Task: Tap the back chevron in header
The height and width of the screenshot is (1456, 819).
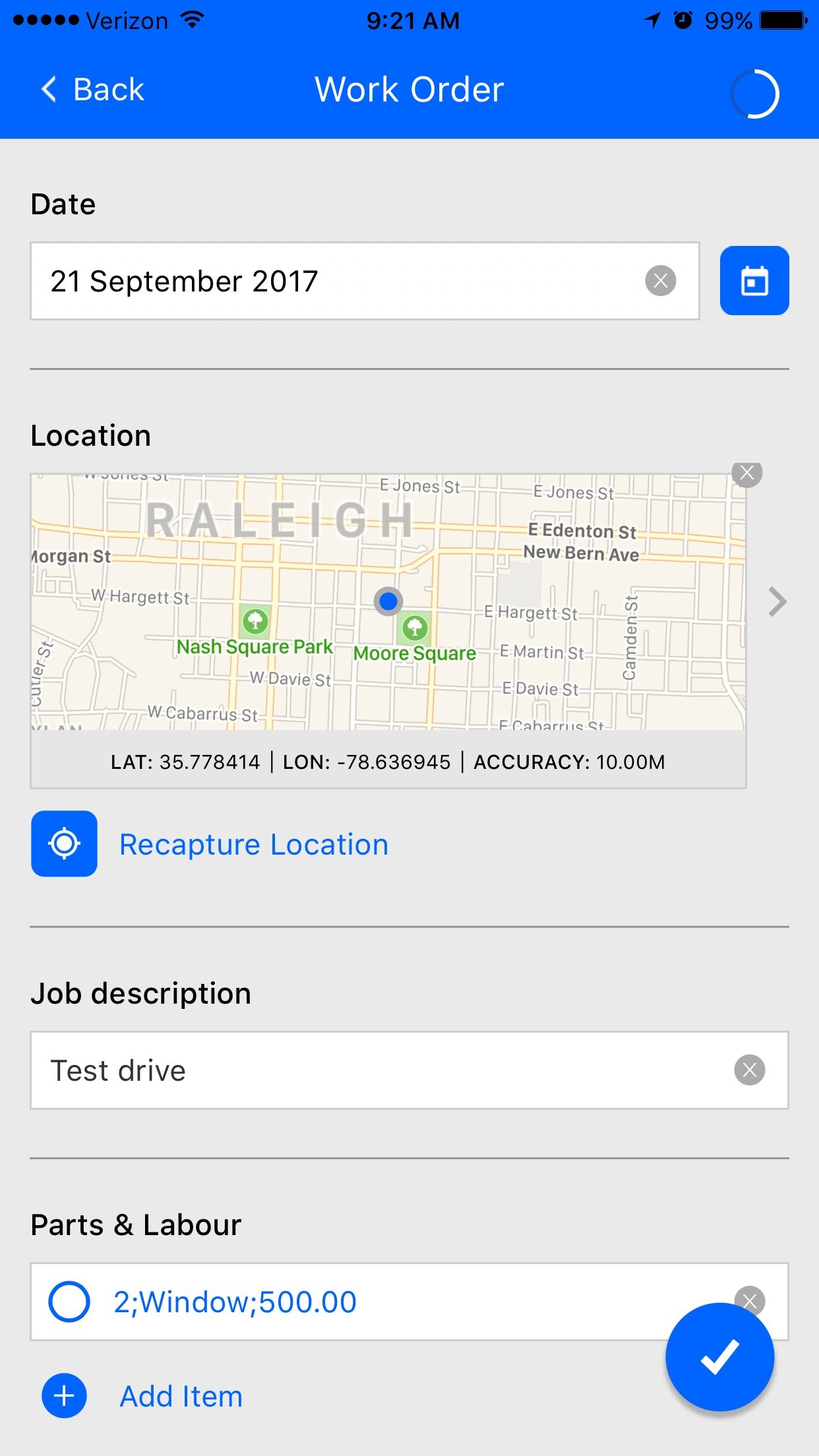Action: [x=48, y=88]
